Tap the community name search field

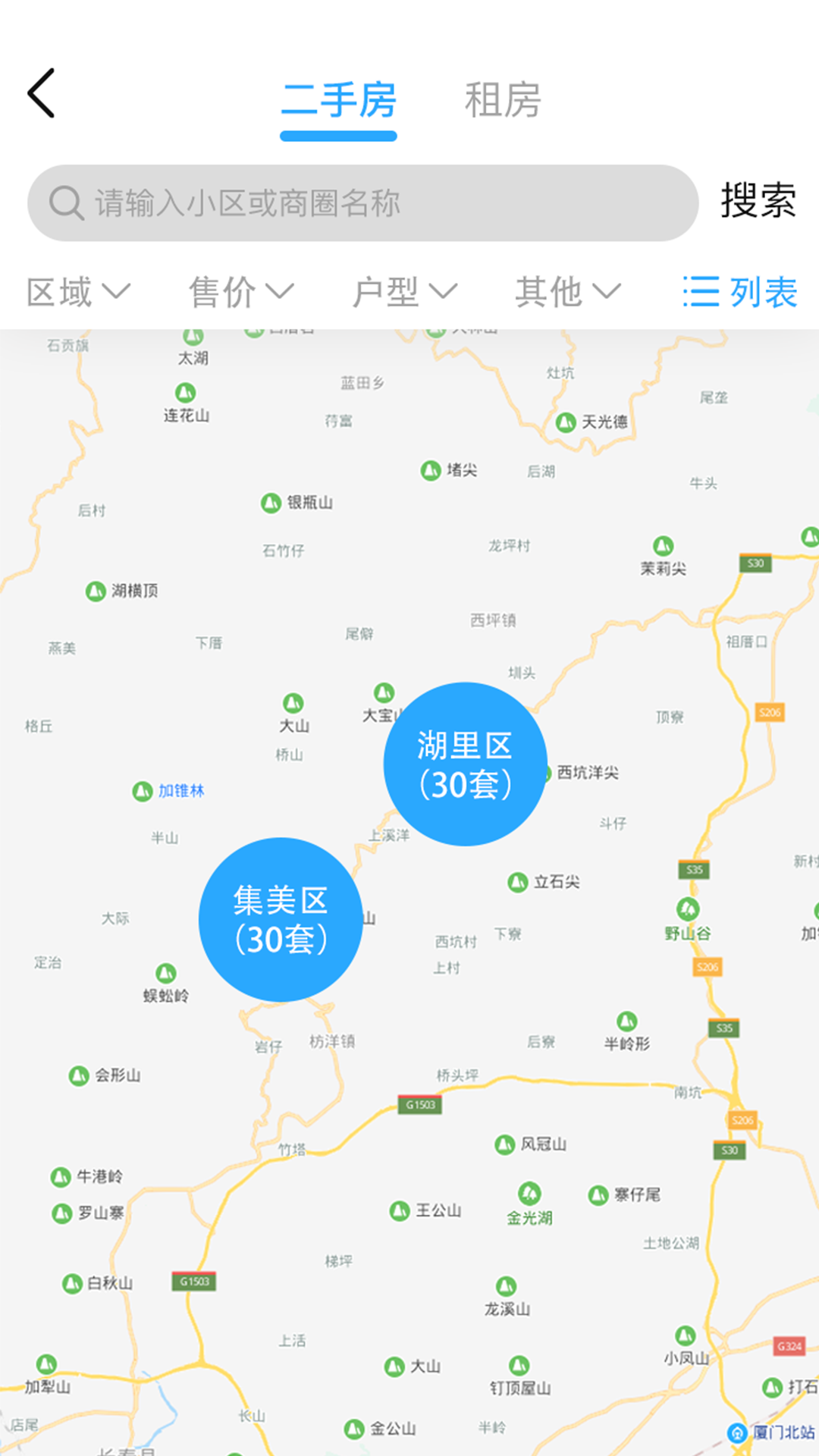[362, 203]
